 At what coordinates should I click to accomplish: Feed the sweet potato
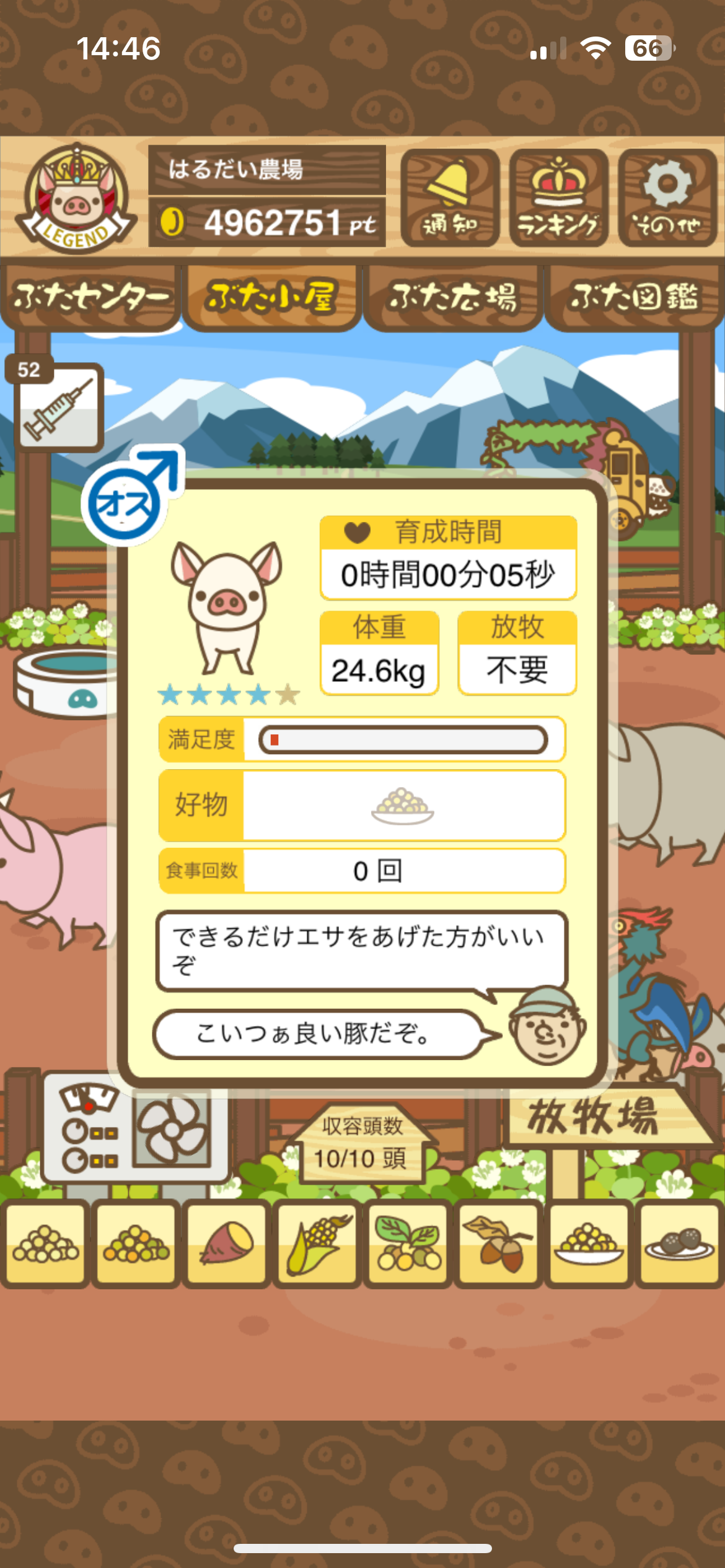pyautogui.click(x=226, y=1242)
